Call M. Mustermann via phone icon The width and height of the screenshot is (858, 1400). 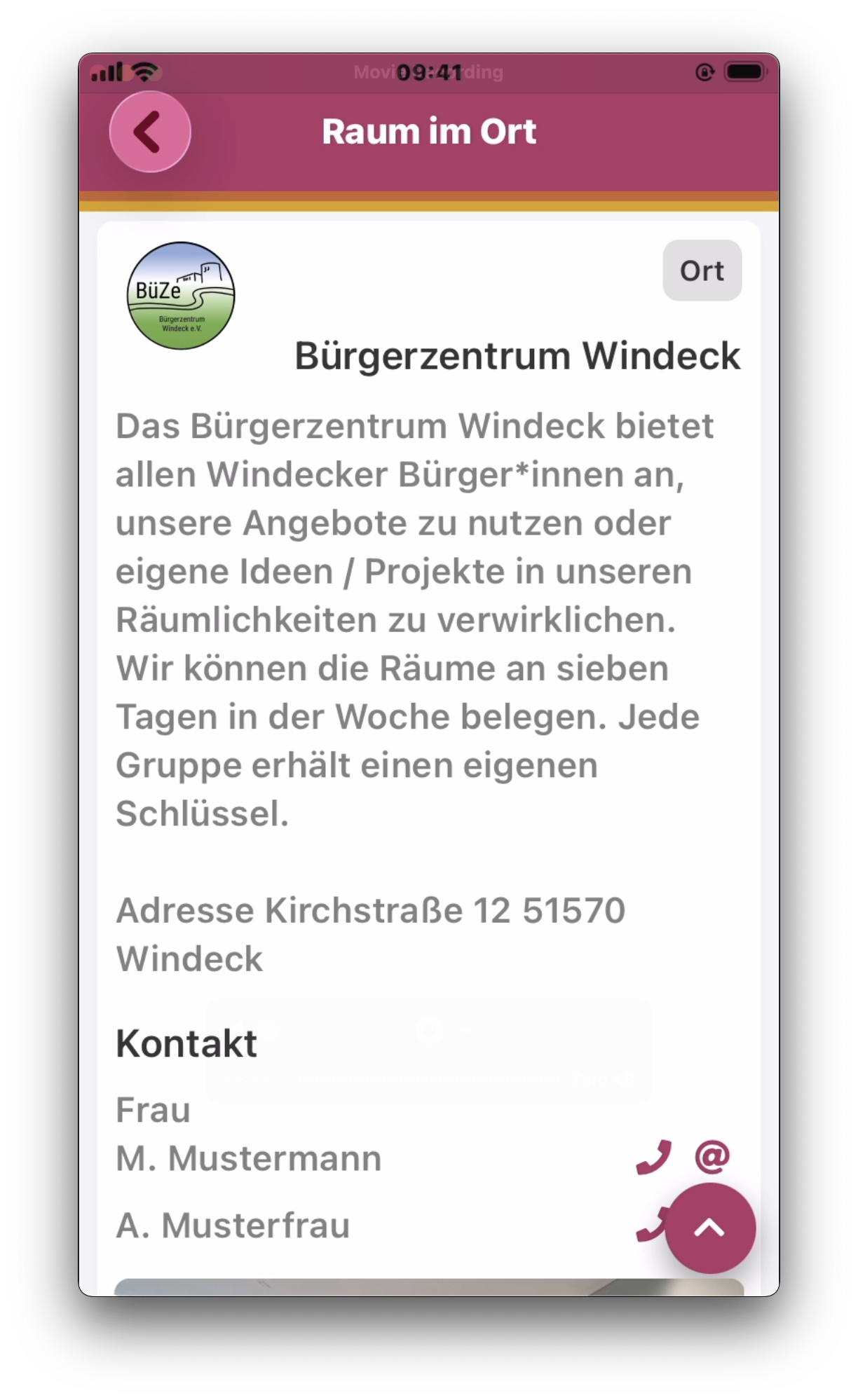point(653,1157)
